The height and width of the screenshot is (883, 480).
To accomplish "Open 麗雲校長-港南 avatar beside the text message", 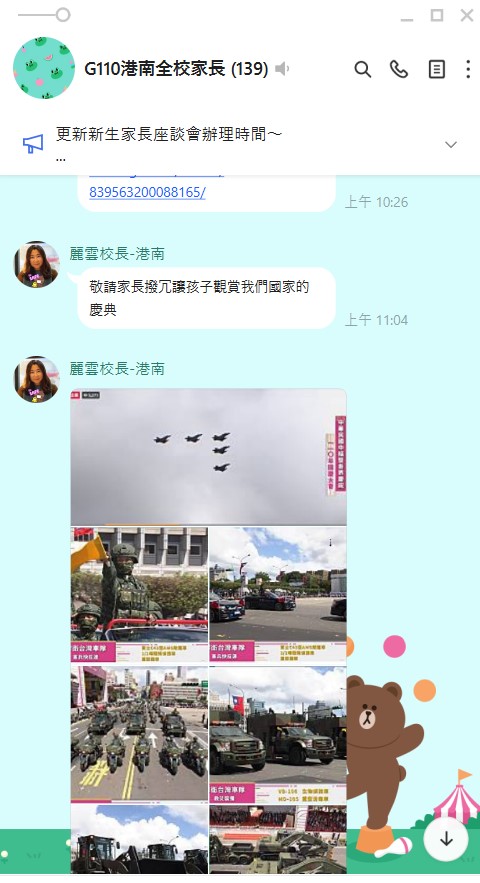I will click(37, 265).
